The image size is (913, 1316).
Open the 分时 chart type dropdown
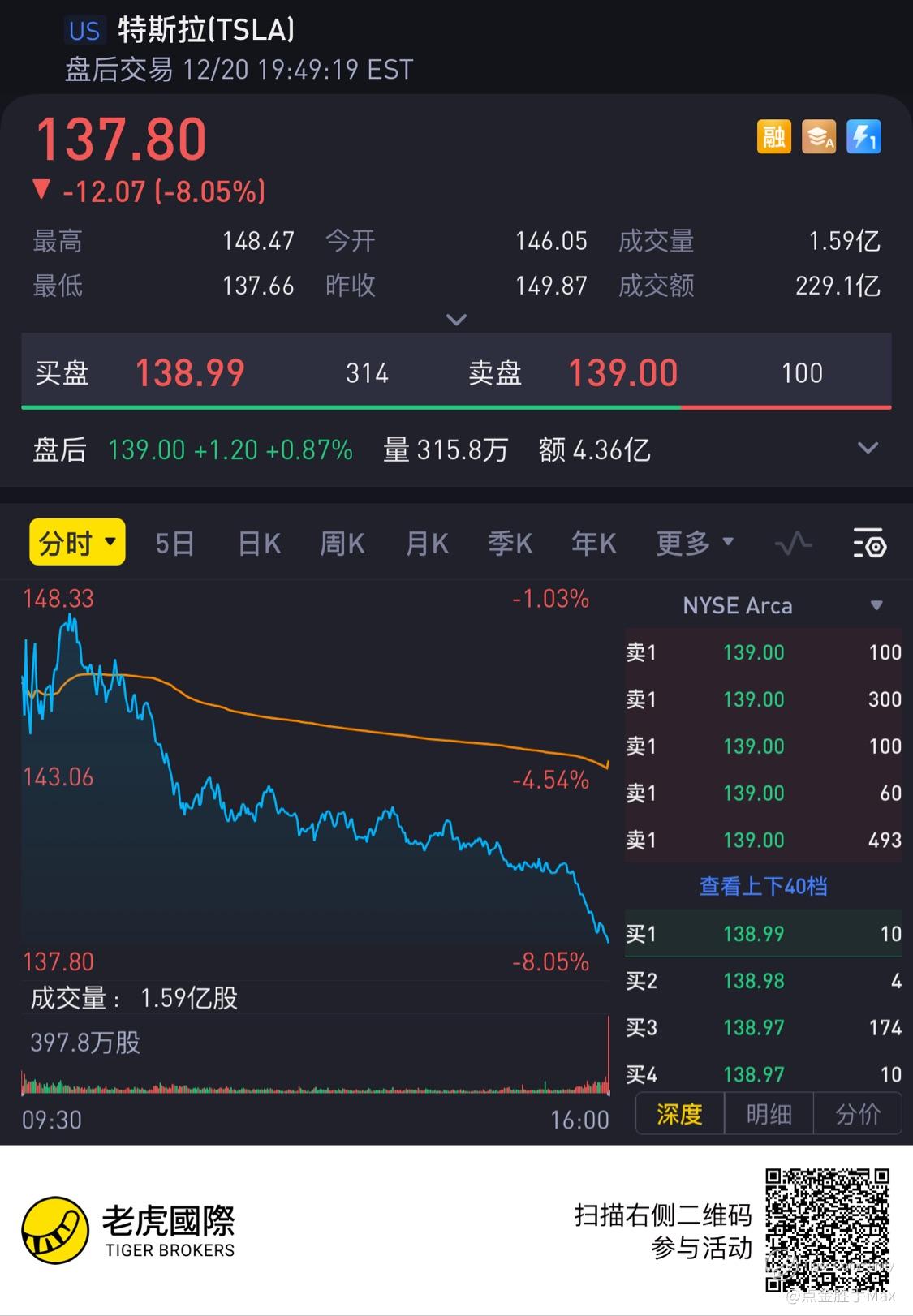pyautogui.click(x=77, y=542)
